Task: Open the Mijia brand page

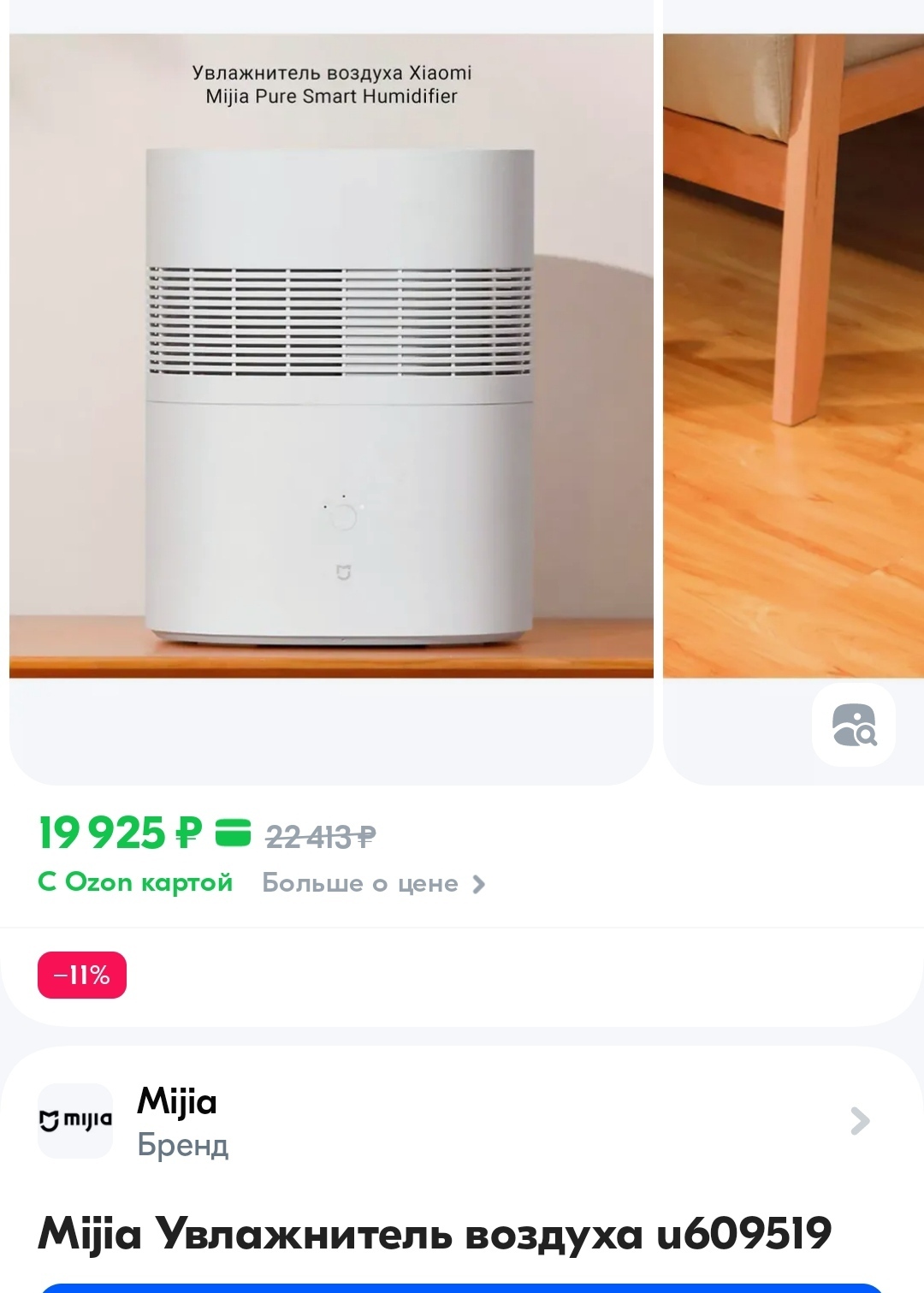Action: click(462, 1121)
